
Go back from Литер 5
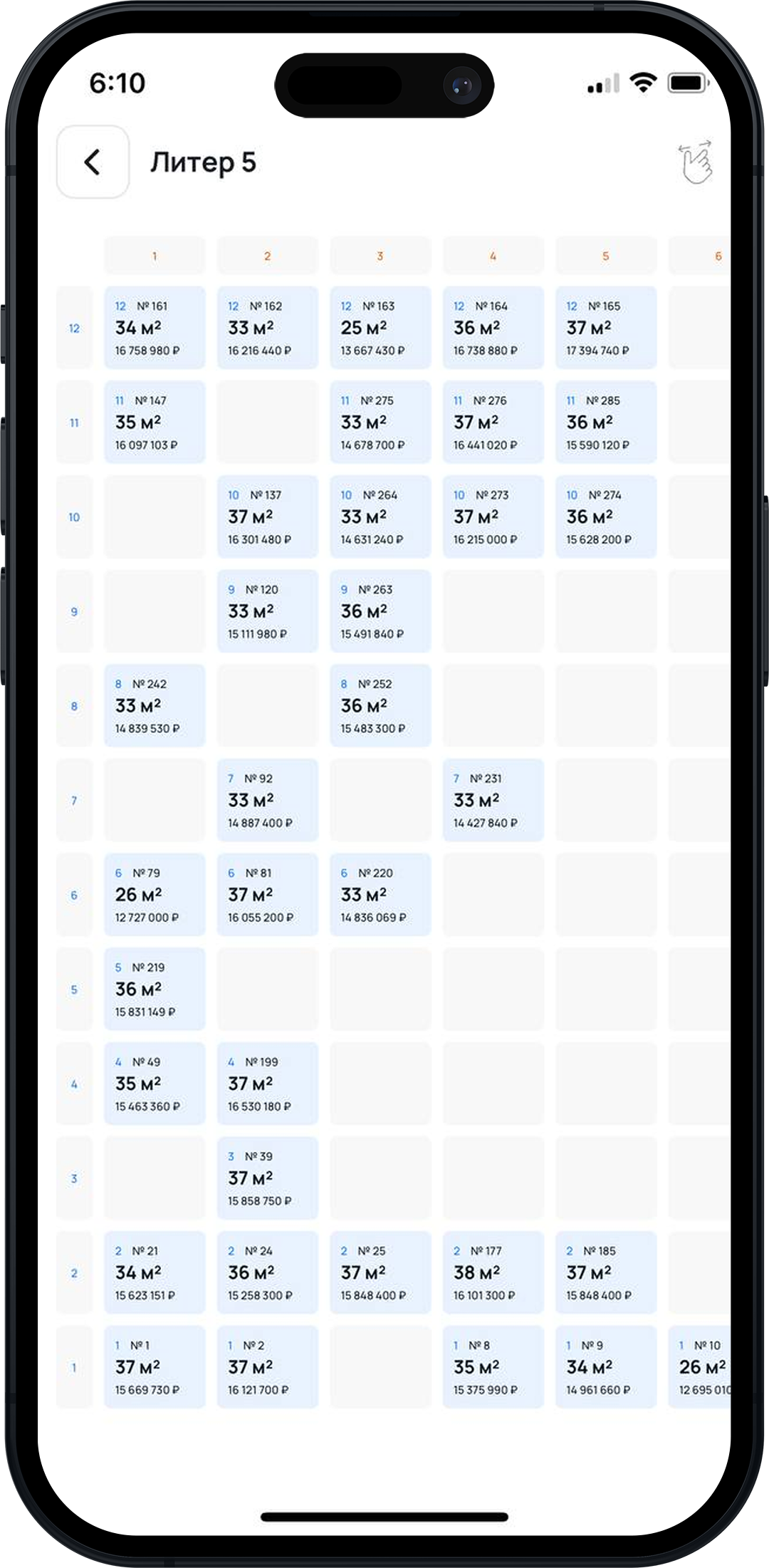pyautogui.click(x=93, y=162)
